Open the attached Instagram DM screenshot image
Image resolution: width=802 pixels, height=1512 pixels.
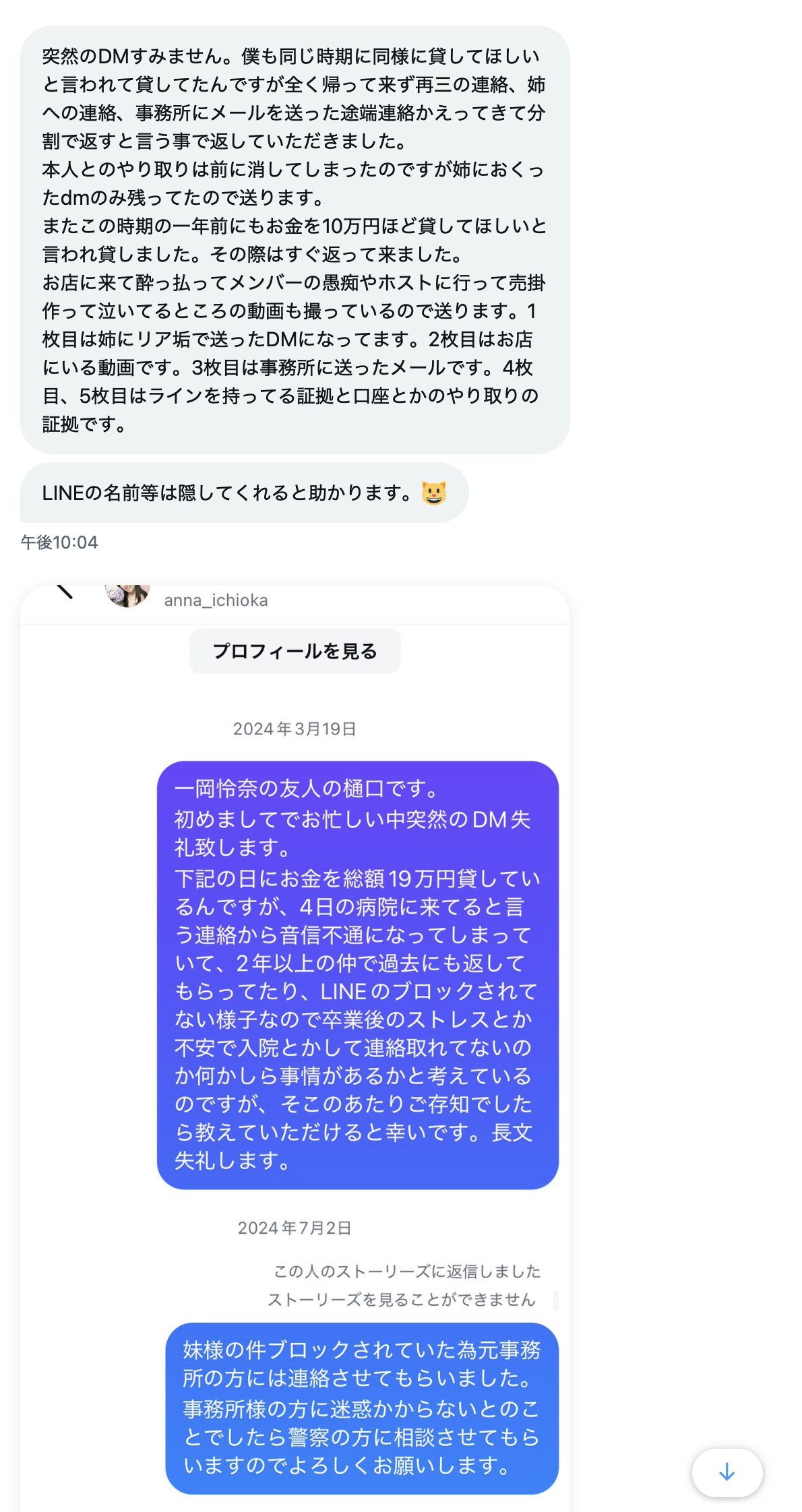pyautogui.click(x=295, y=1011)
